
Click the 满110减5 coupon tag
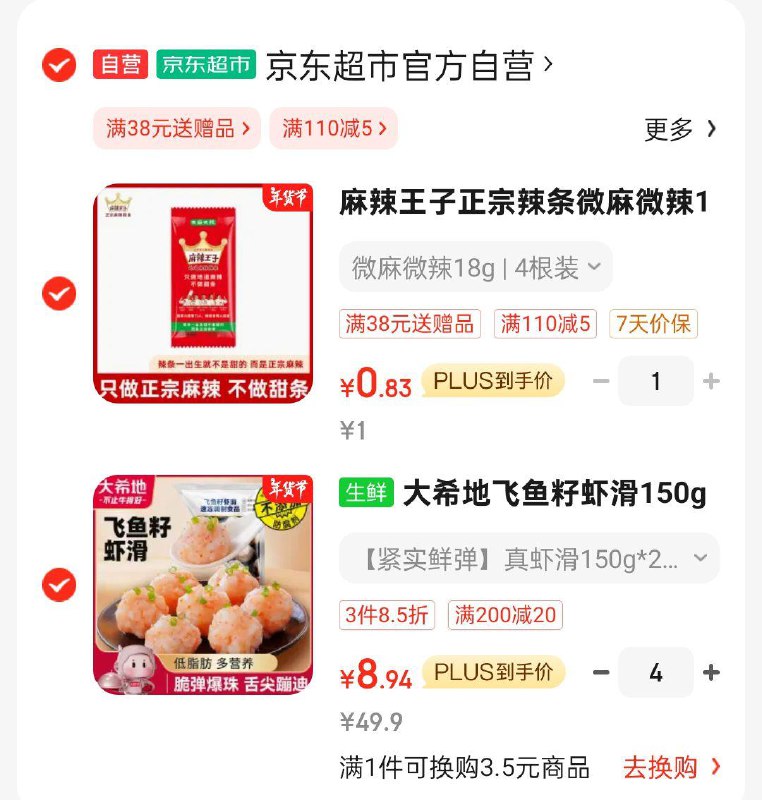click(334, 130)
